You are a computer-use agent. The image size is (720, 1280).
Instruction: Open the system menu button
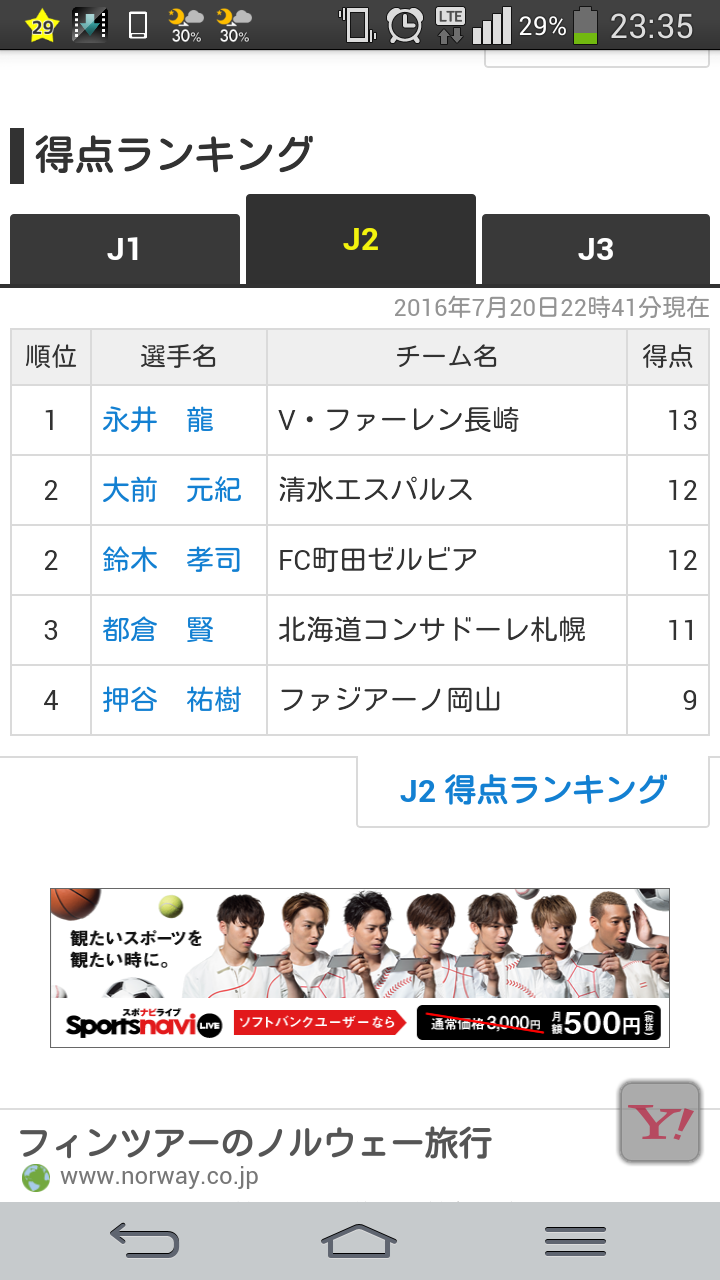(x=575, y=1240)
